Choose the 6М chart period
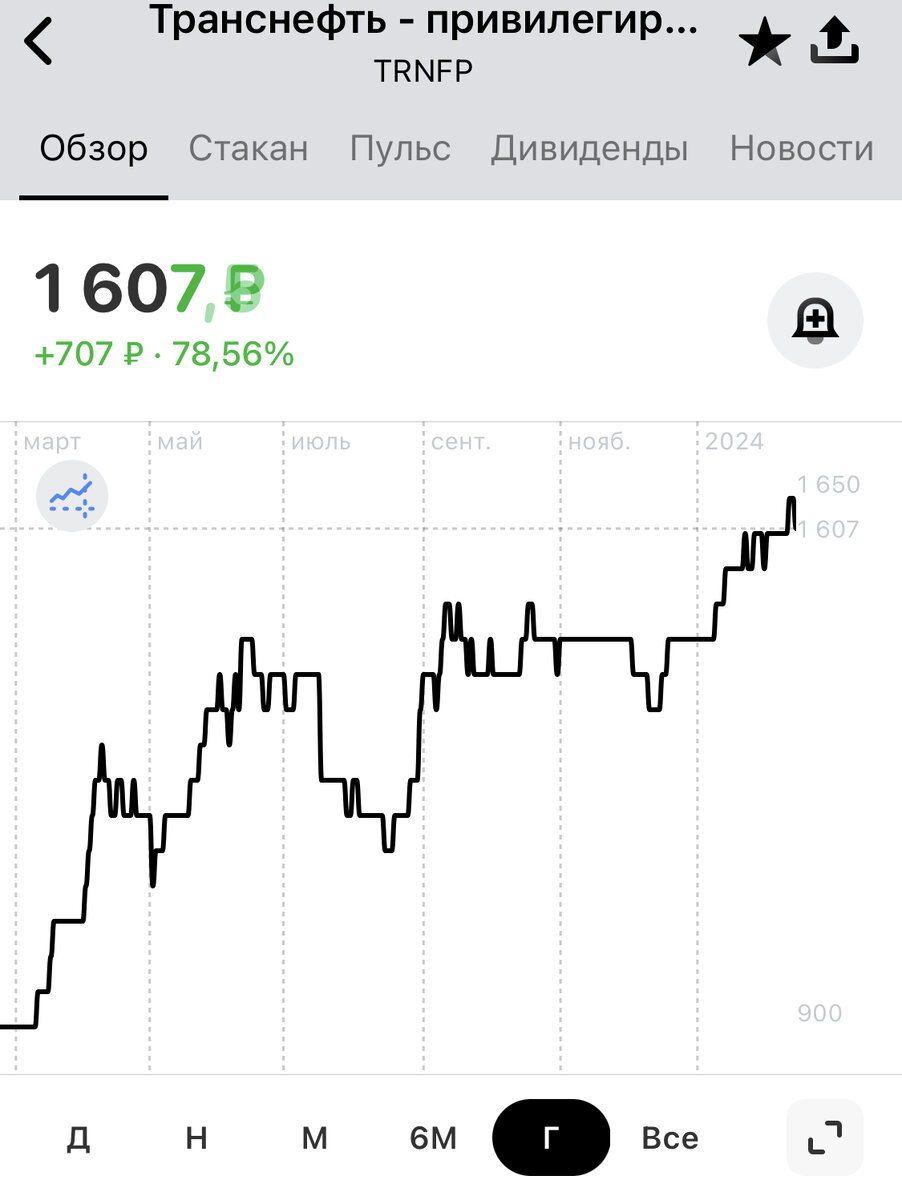 coord(433,1138)
